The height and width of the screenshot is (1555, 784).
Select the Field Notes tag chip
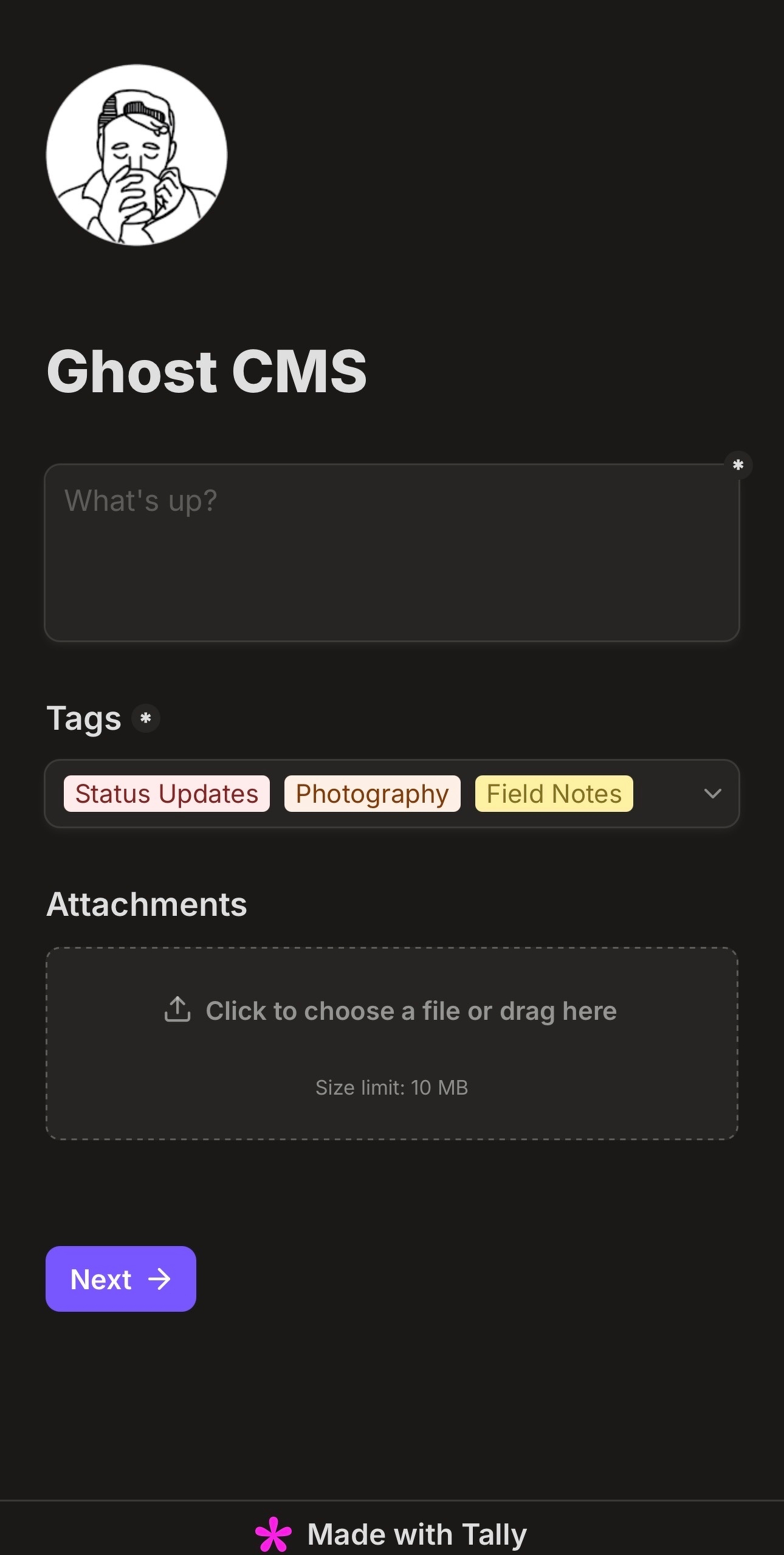point(554,794)
